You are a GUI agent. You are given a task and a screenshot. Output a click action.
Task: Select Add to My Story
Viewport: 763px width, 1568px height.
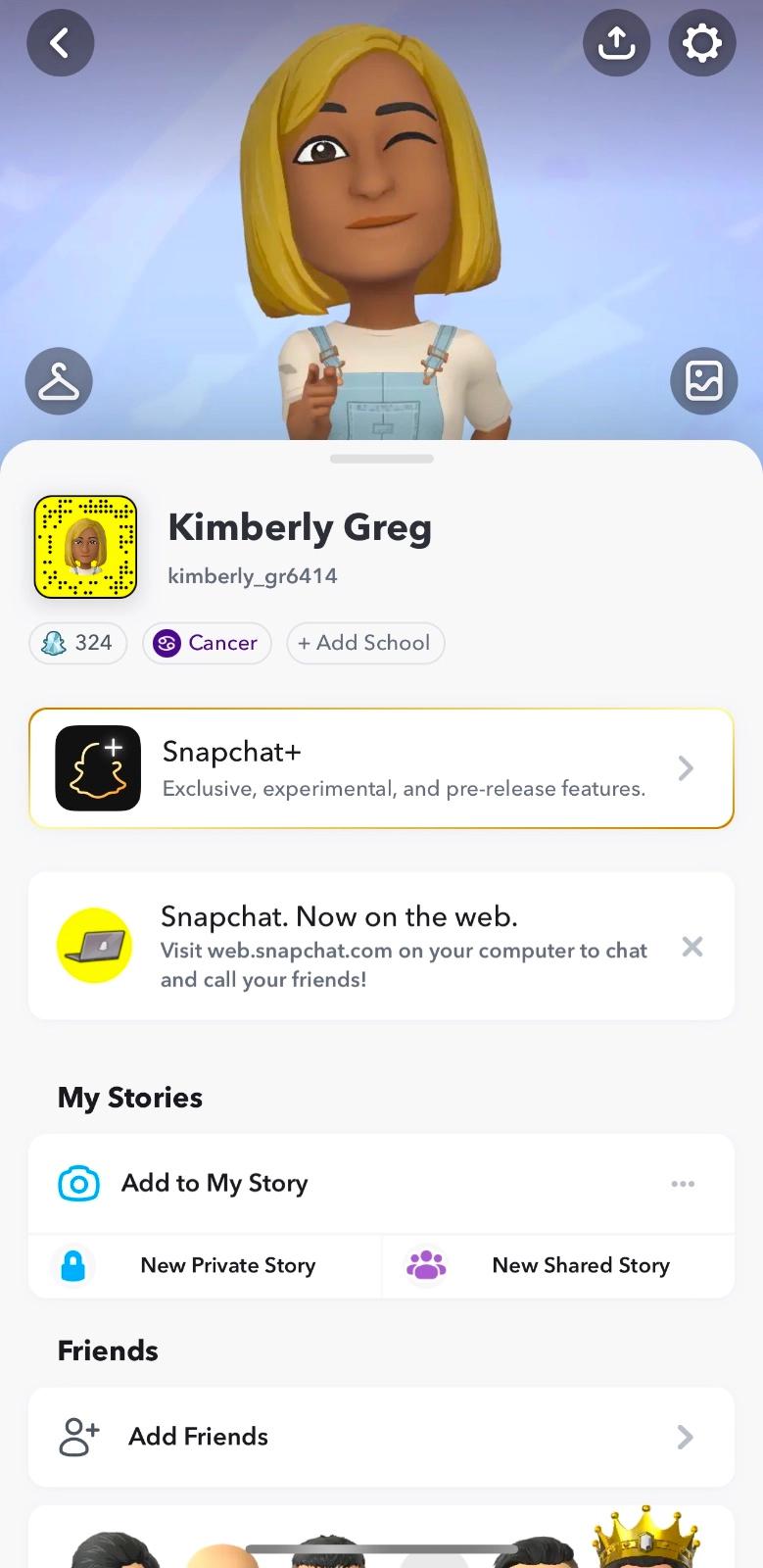215,1183
